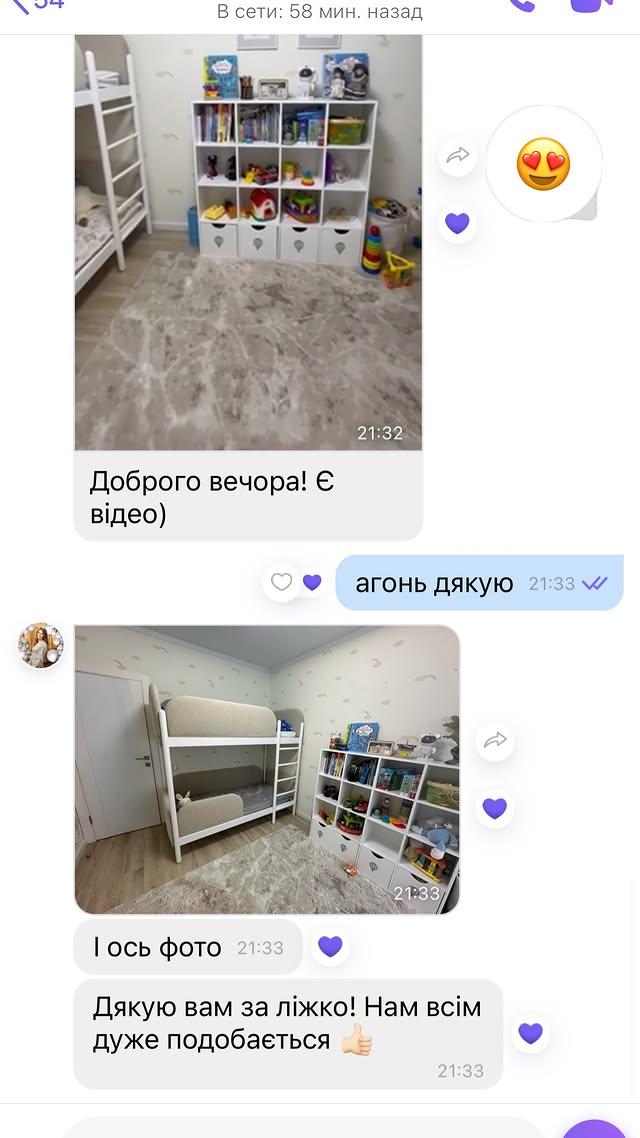Like the 'агонь дякую' message

tap(282, 582)
